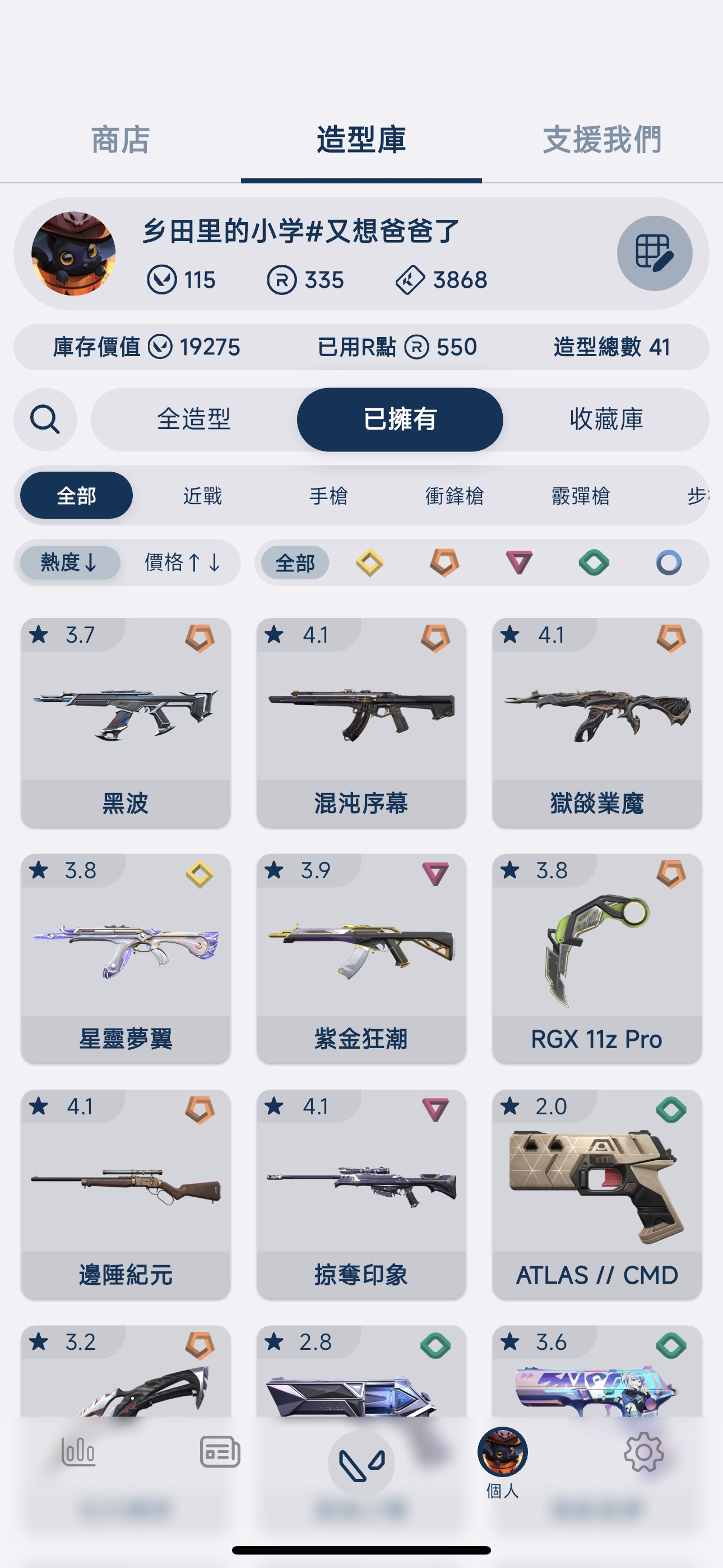Filter skins by 近戰 category
Screen dimensions: 723x1568
tap(203, 496)
